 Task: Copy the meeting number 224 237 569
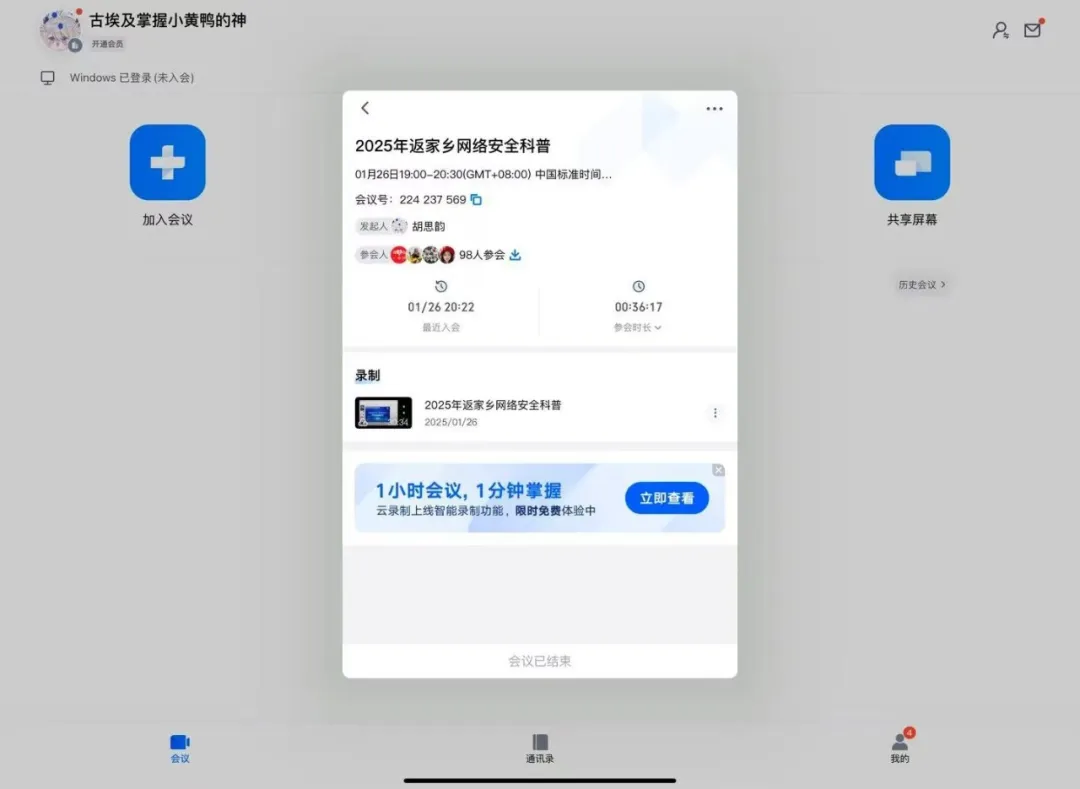tap(476, 200)
